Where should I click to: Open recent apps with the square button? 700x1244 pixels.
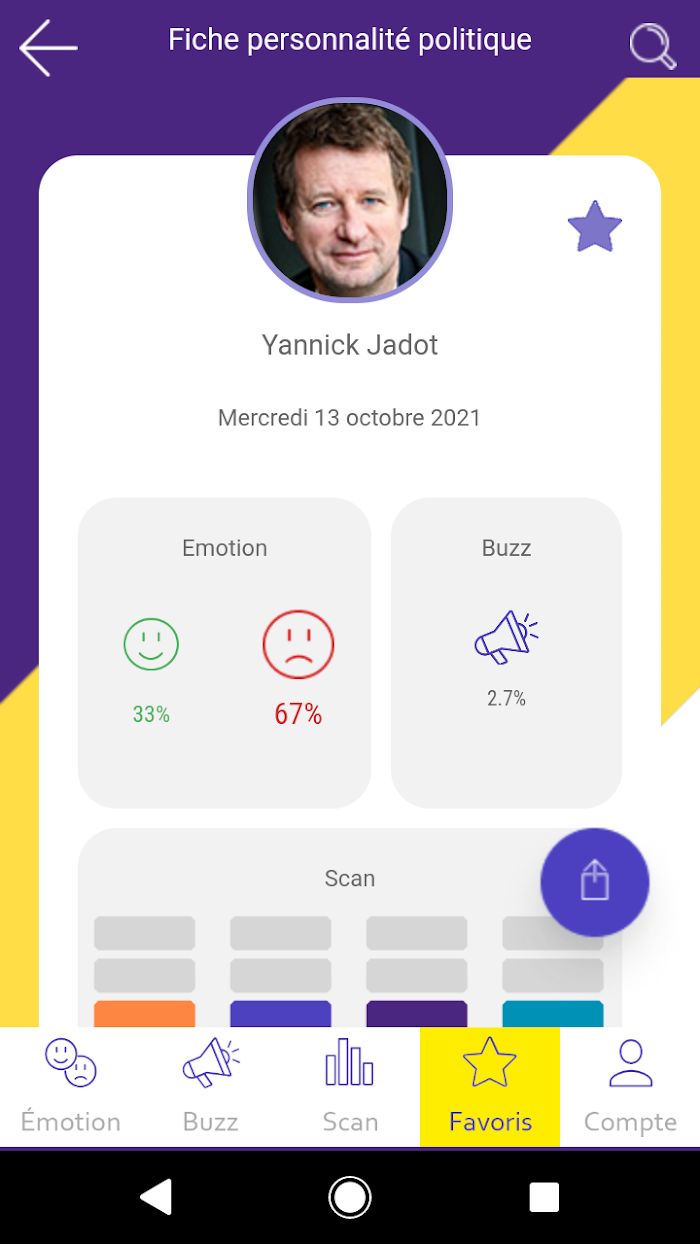pyautogui.click(x=544, y=1196)
